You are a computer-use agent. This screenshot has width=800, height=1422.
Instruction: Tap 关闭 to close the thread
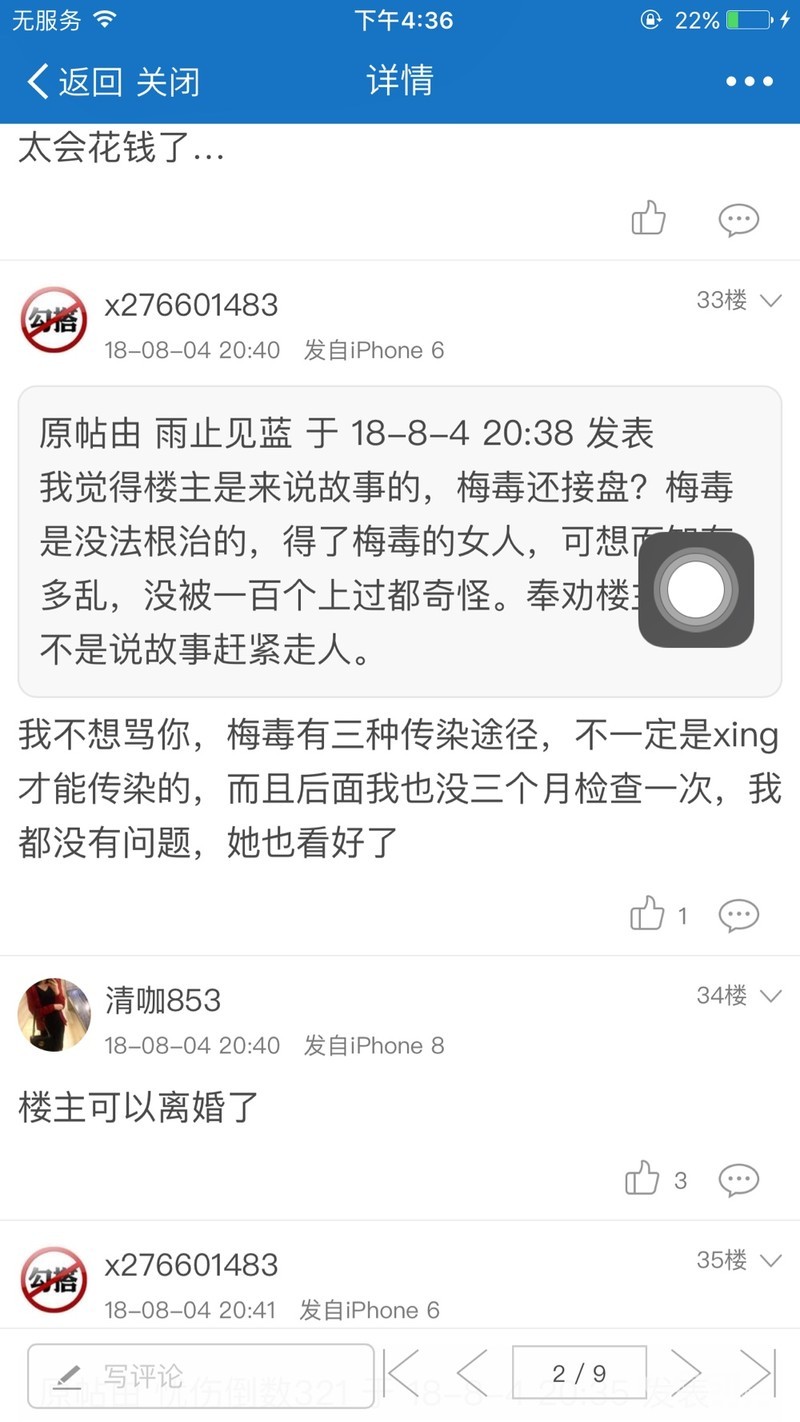168,81
